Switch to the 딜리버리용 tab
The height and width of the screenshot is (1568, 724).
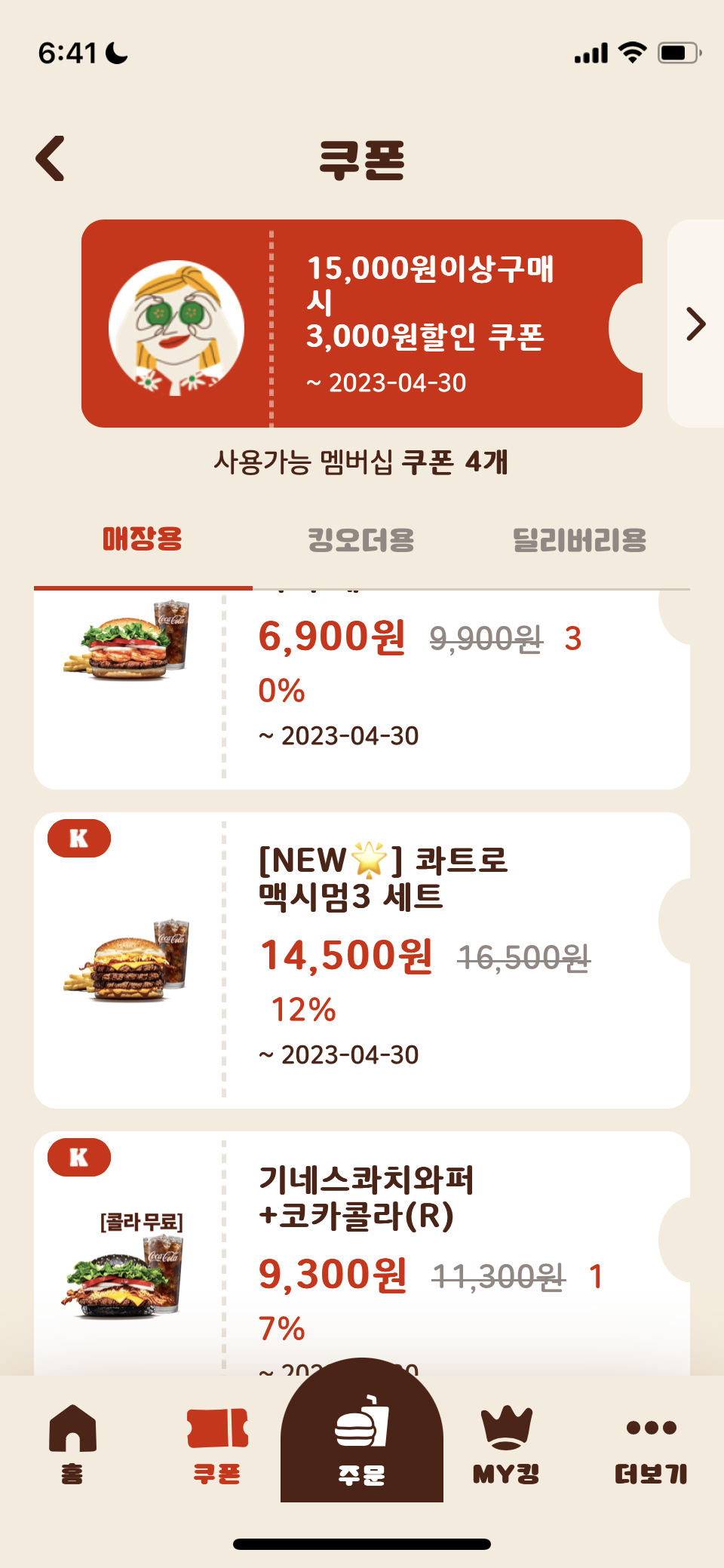pyautogui.click(x=579, y=540)
